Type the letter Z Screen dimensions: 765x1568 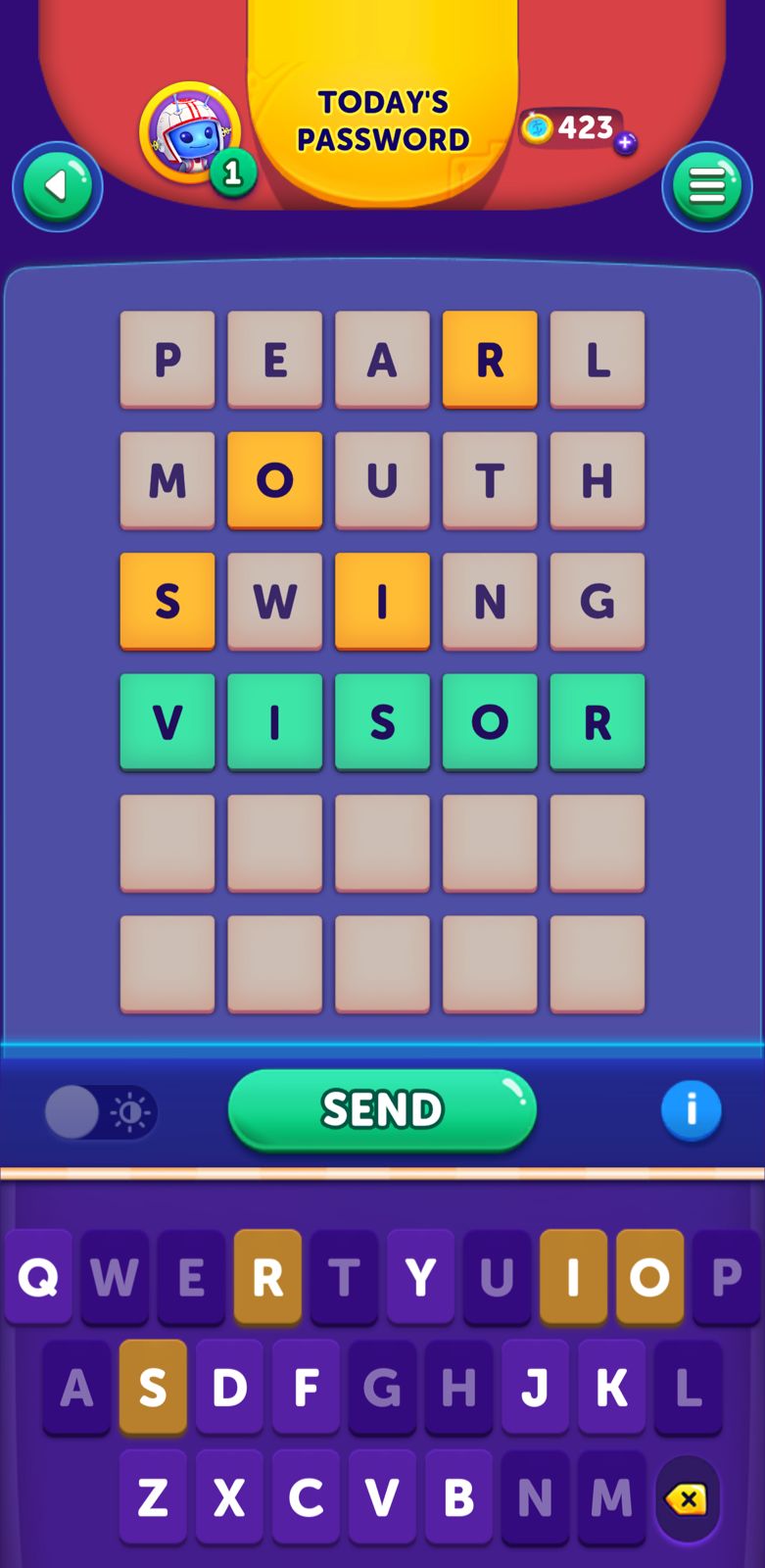click(x=153, y=1496)
